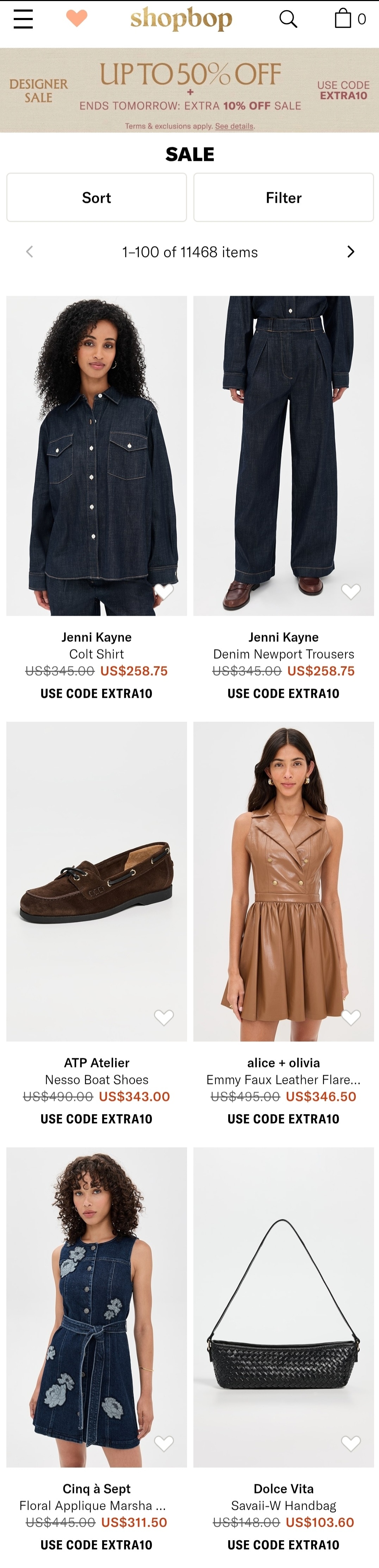
Task: Open the Filter options
Action: (283, 197)
